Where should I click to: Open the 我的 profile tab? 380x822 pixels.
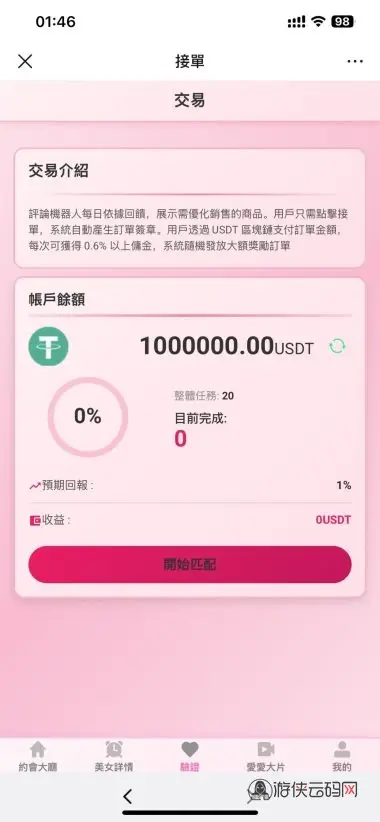tap(342, 756)
